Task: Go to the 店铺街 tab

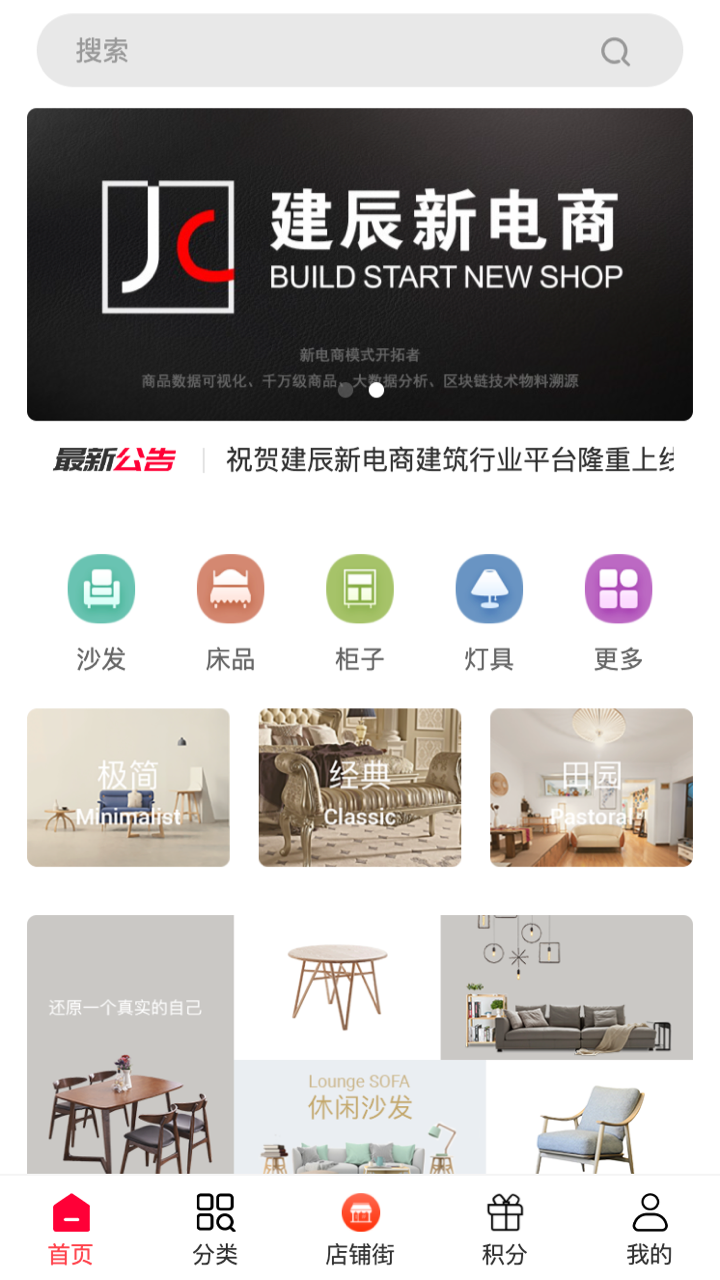Action: pos(360,1229)
